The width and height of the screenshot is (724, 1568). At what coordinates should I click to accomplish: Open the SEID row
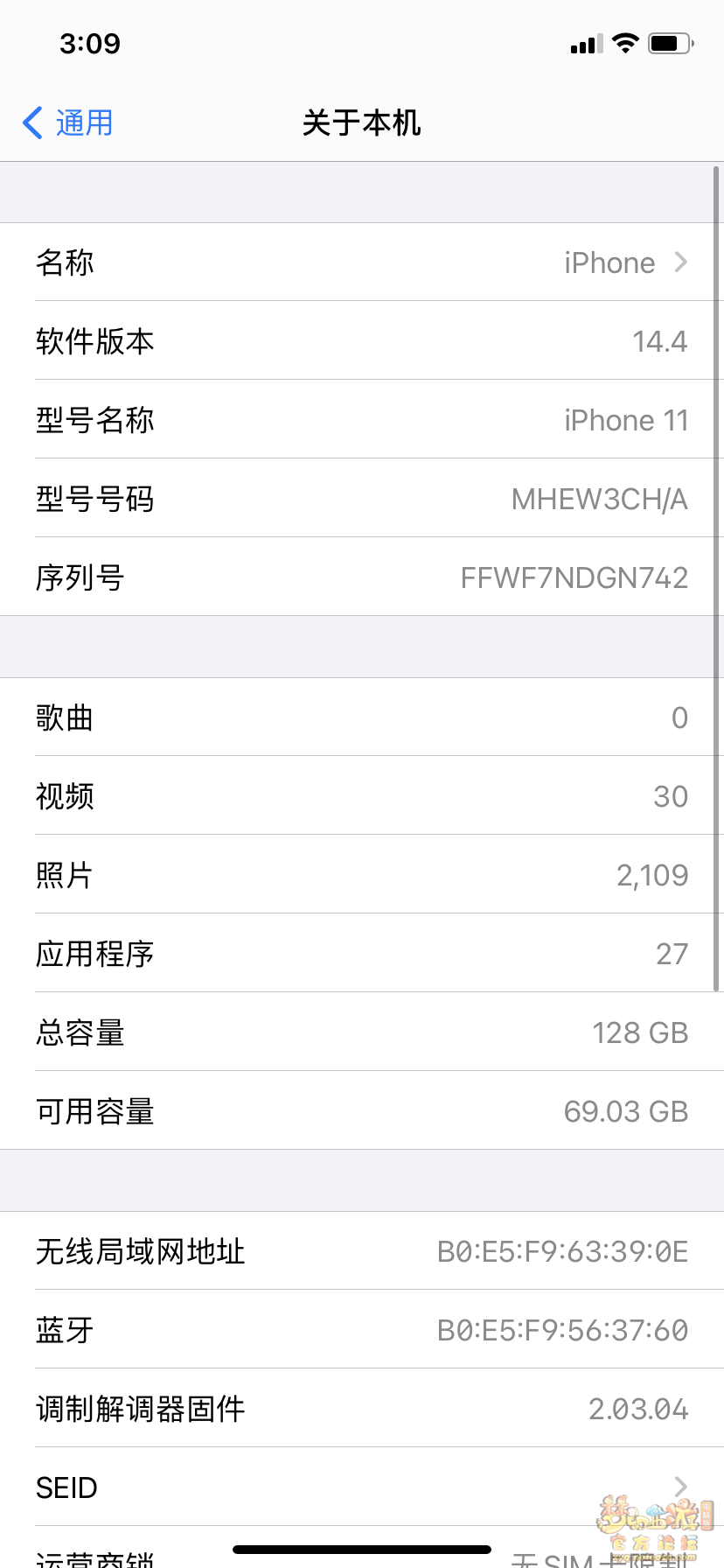362,1487
